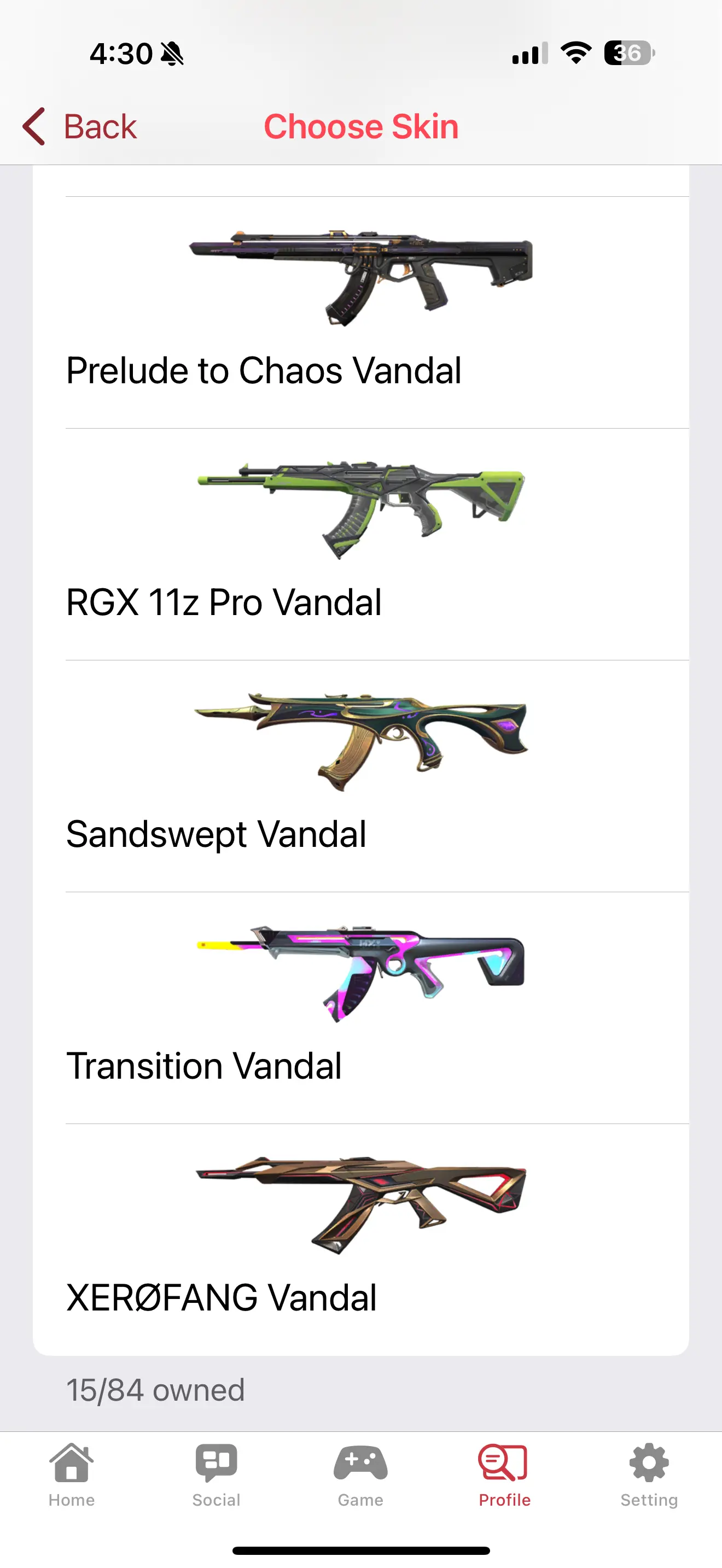Select the Transition Vandal skin
Viewport: 722px width, 1568px height.
click(360, 1008)
